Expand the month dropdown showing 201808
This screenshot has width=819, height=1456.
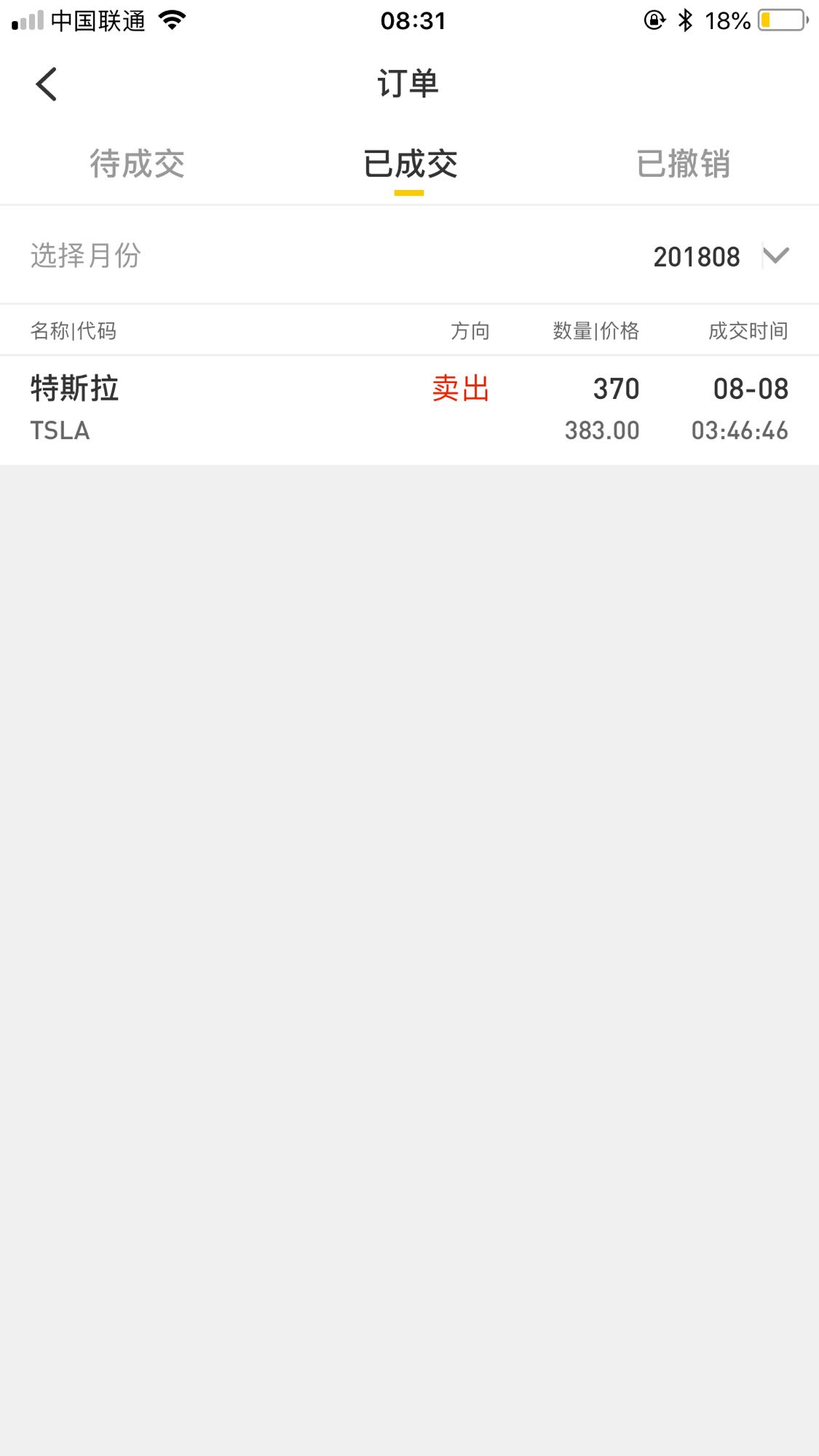(721, 256)
